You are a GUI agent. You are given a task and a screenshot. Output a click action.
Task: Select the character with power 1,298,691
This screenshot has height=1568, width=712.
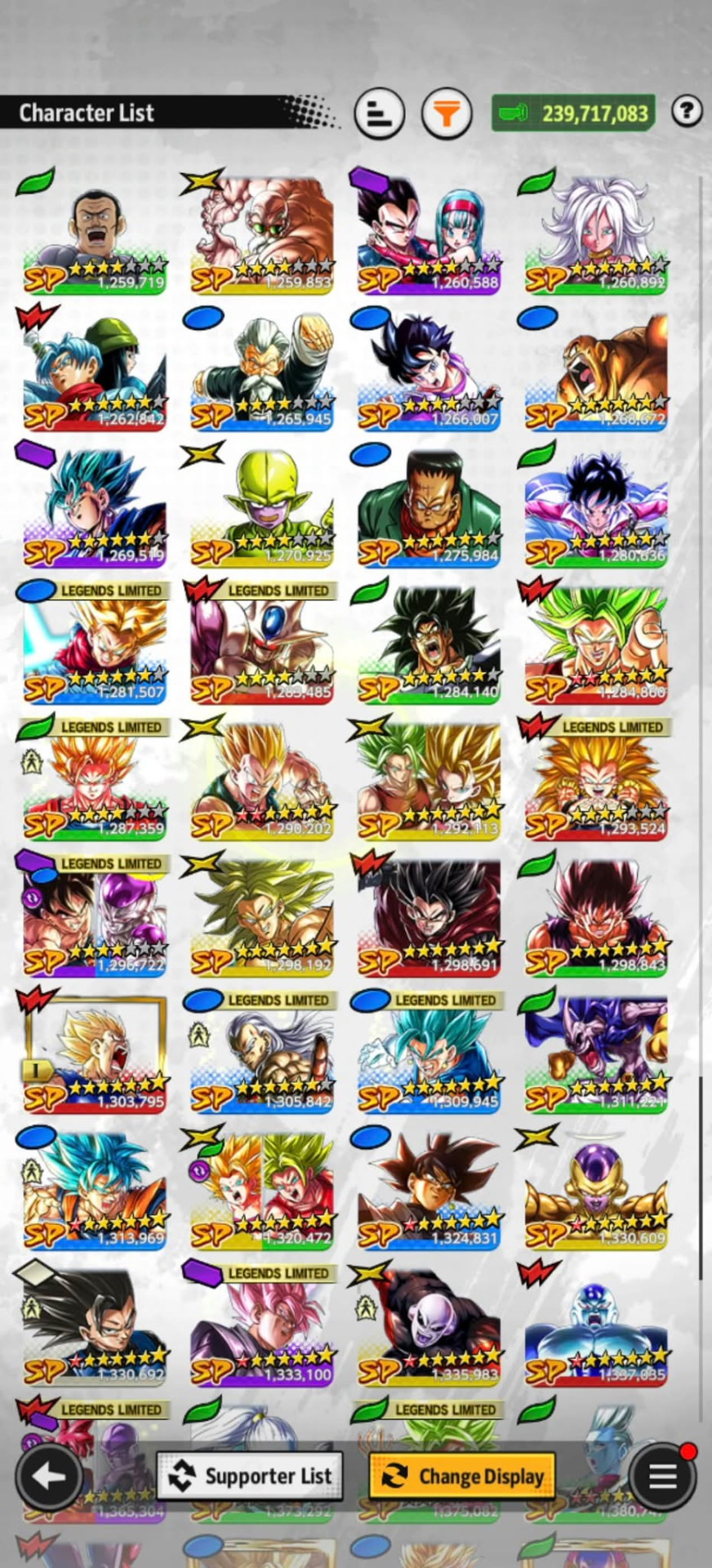click(x=429, y=918)
